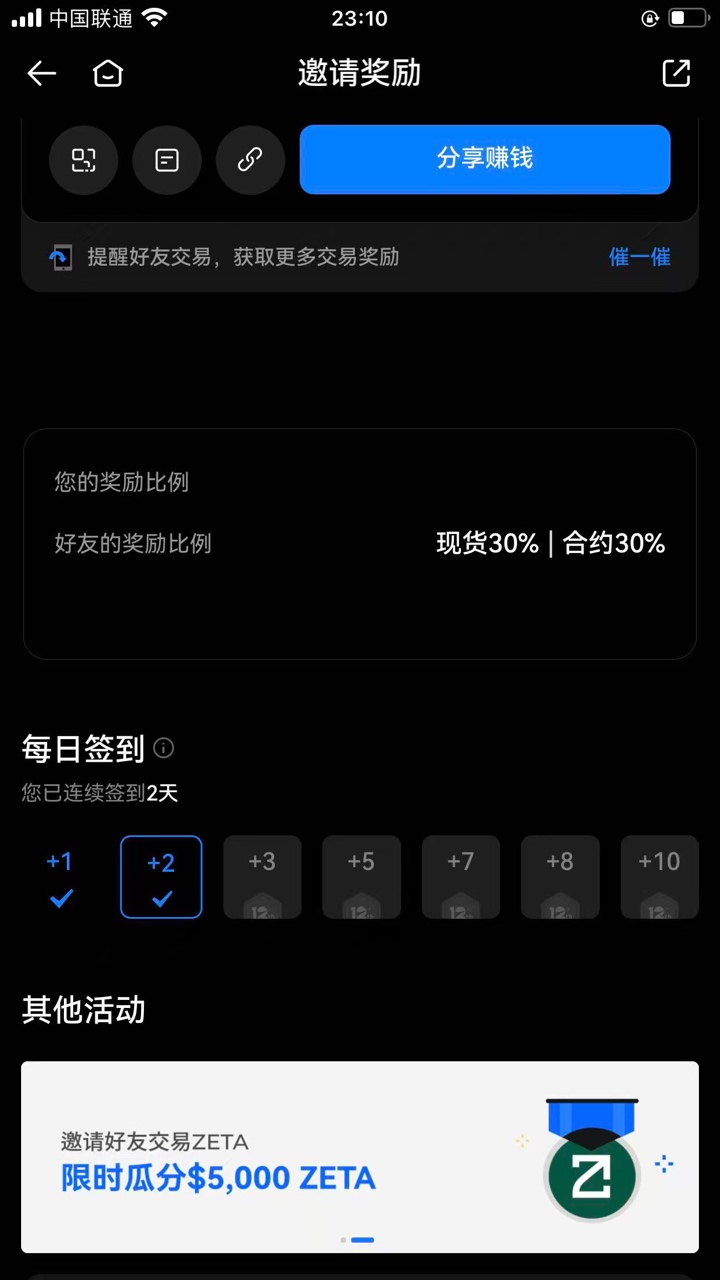Viewport: 720px width, 1280px height.
Task: Show the invitation QR code
Action: pos(83,159)
